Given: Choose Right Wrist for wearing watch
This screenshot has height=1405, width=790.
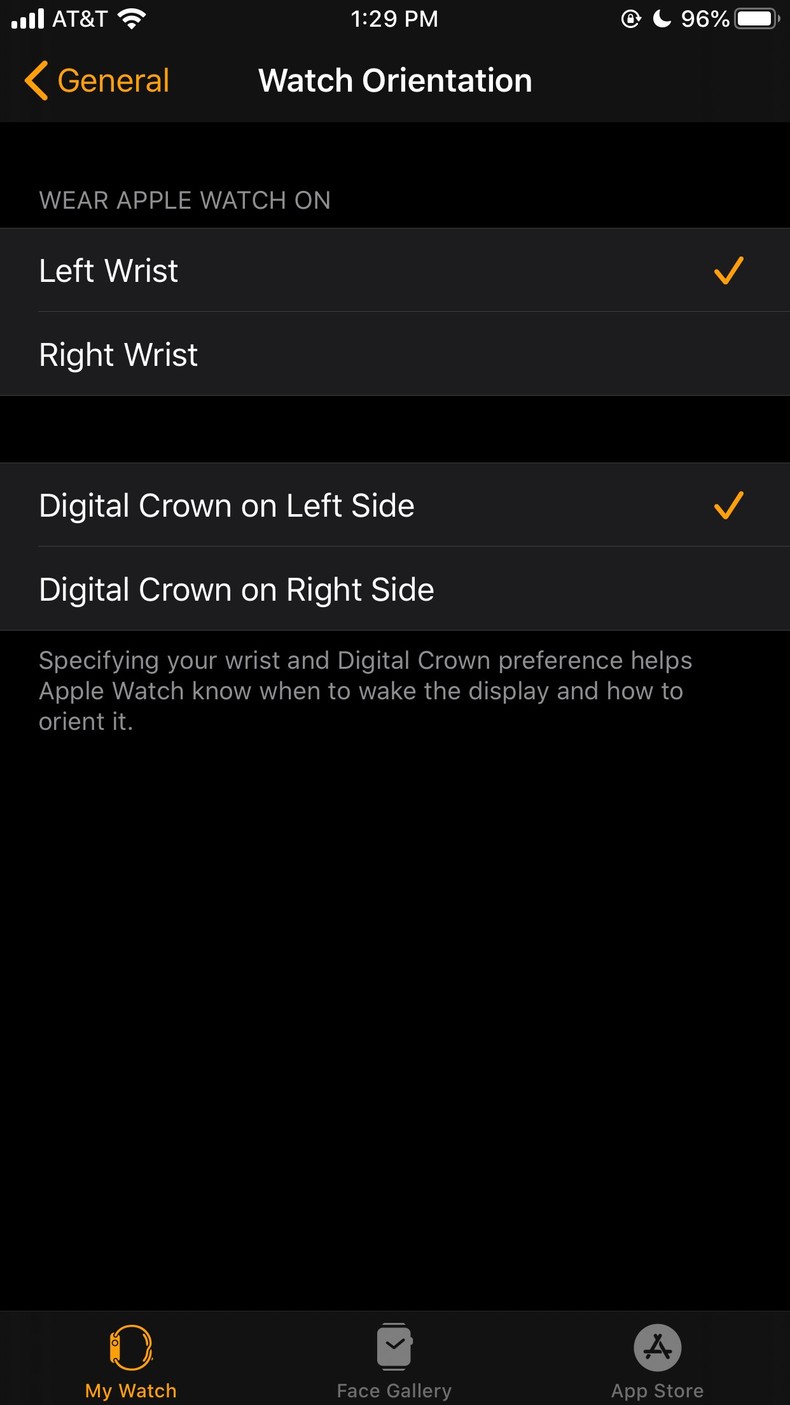Looking at the screenshot, I should [x=394, y=354].
